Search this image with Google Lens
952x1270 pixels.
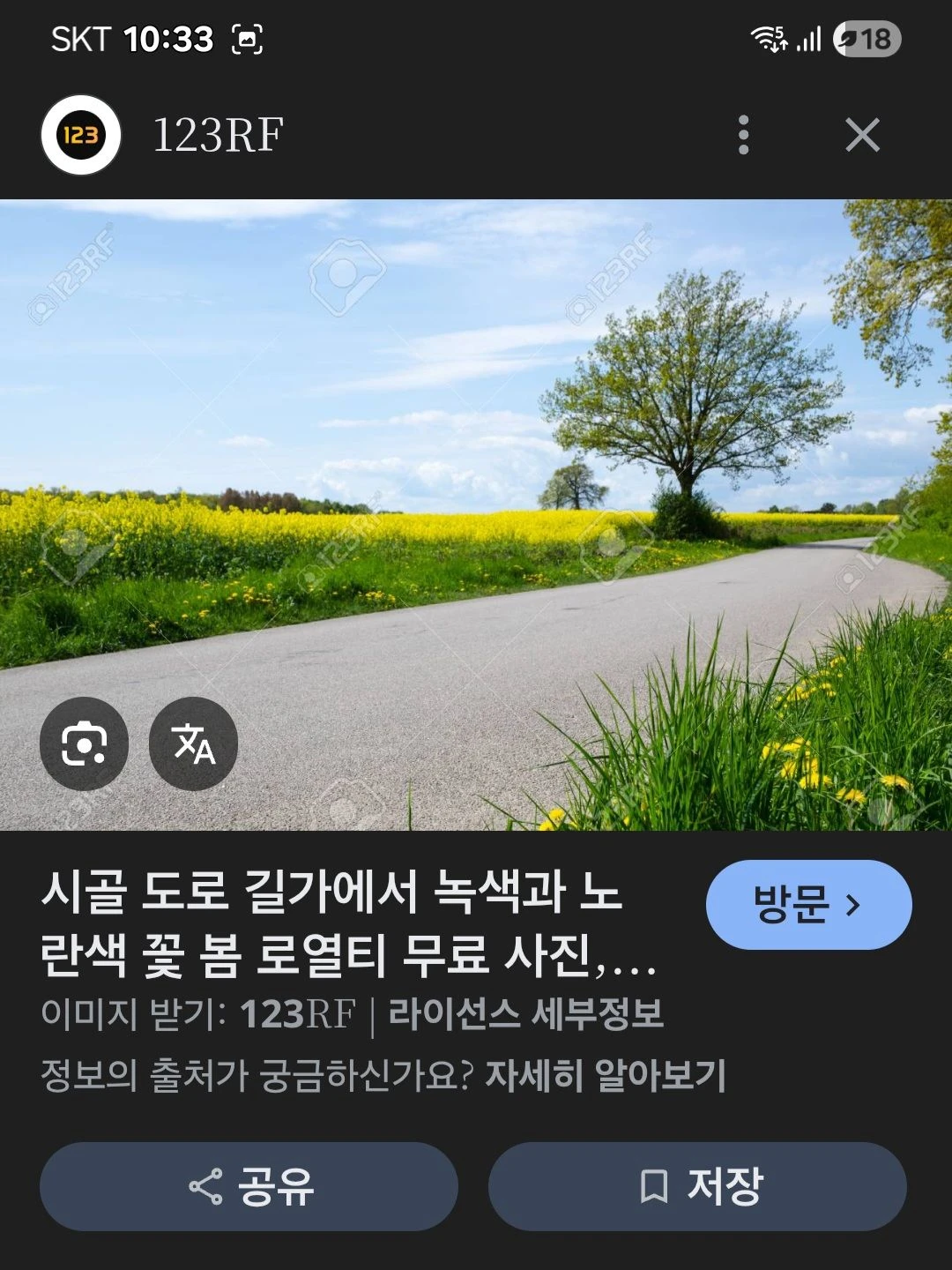(84, 743)
